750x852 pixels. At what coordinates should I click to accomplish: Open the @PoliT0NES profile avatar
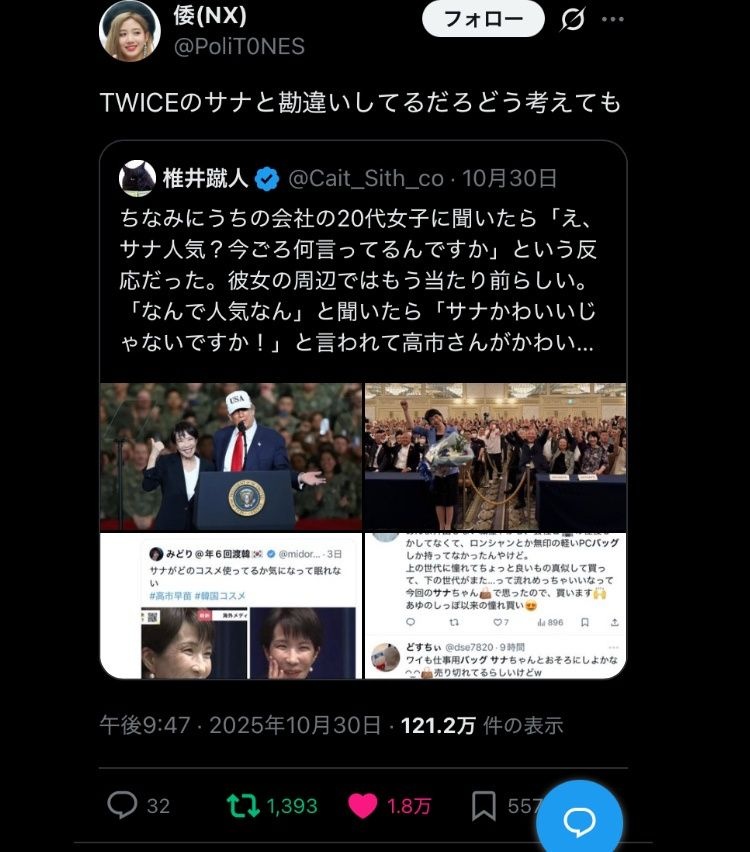coord(130,30)
